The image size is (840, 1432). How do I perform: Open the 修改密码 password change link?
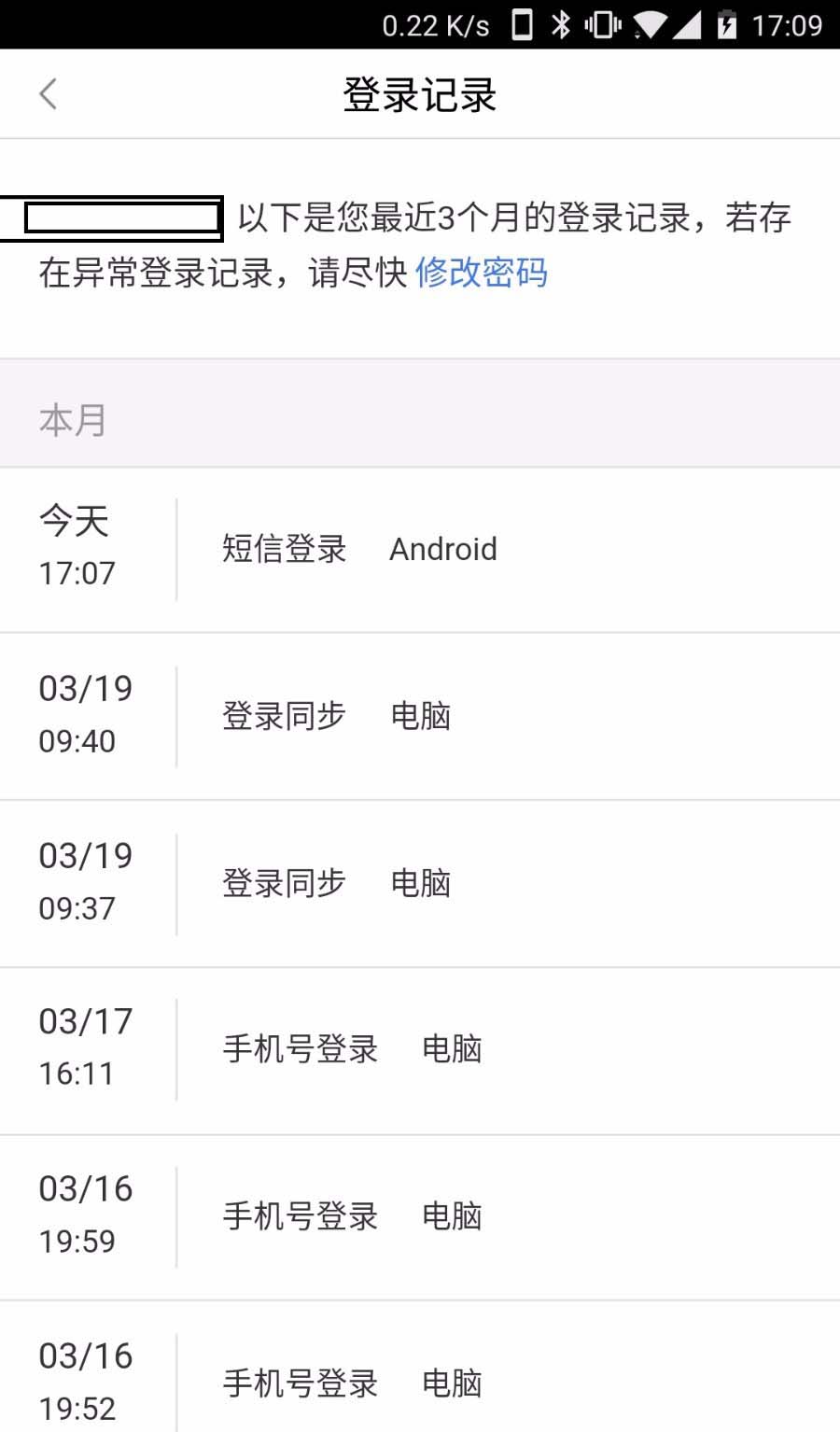click(x=483, y=274)
